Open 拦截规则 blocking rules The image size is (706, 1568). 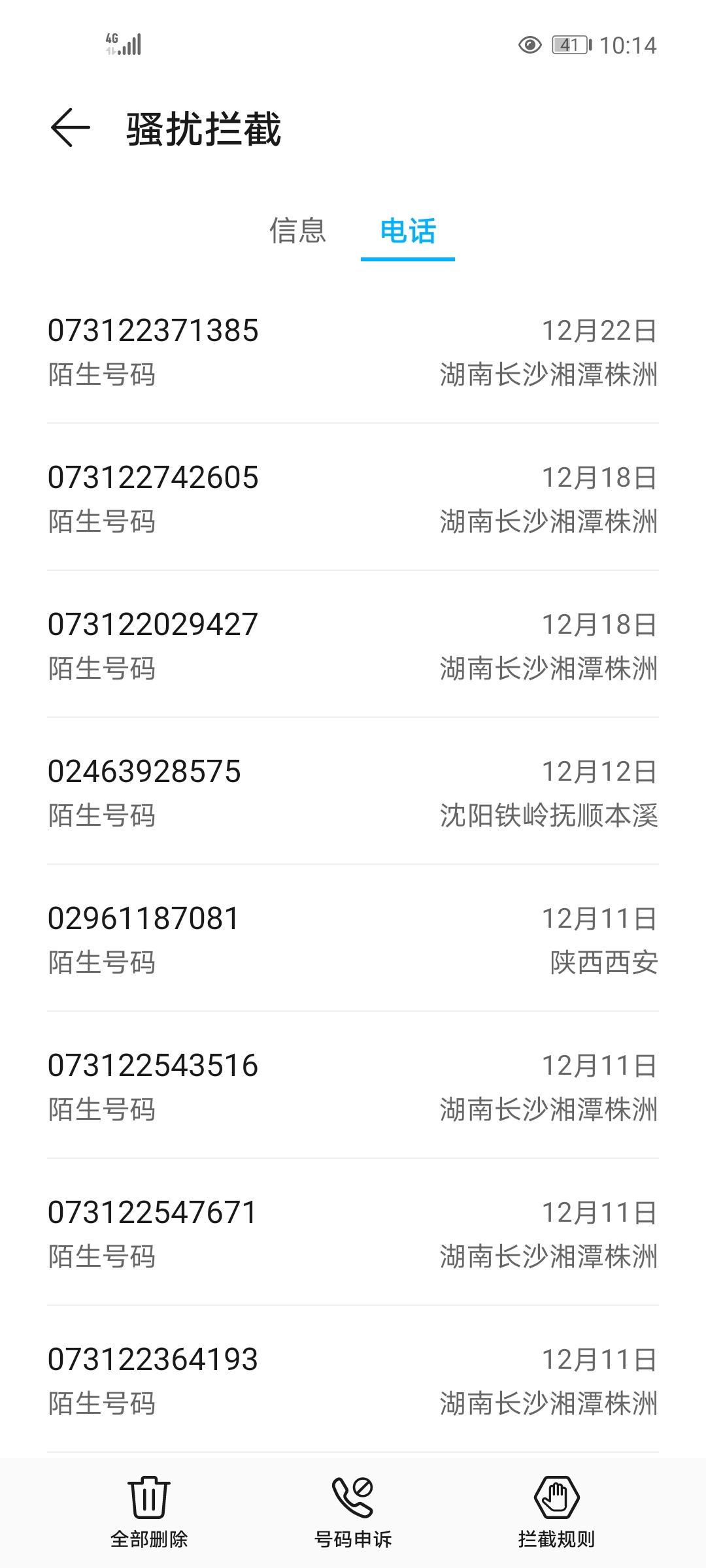[x=557, y=1512]
